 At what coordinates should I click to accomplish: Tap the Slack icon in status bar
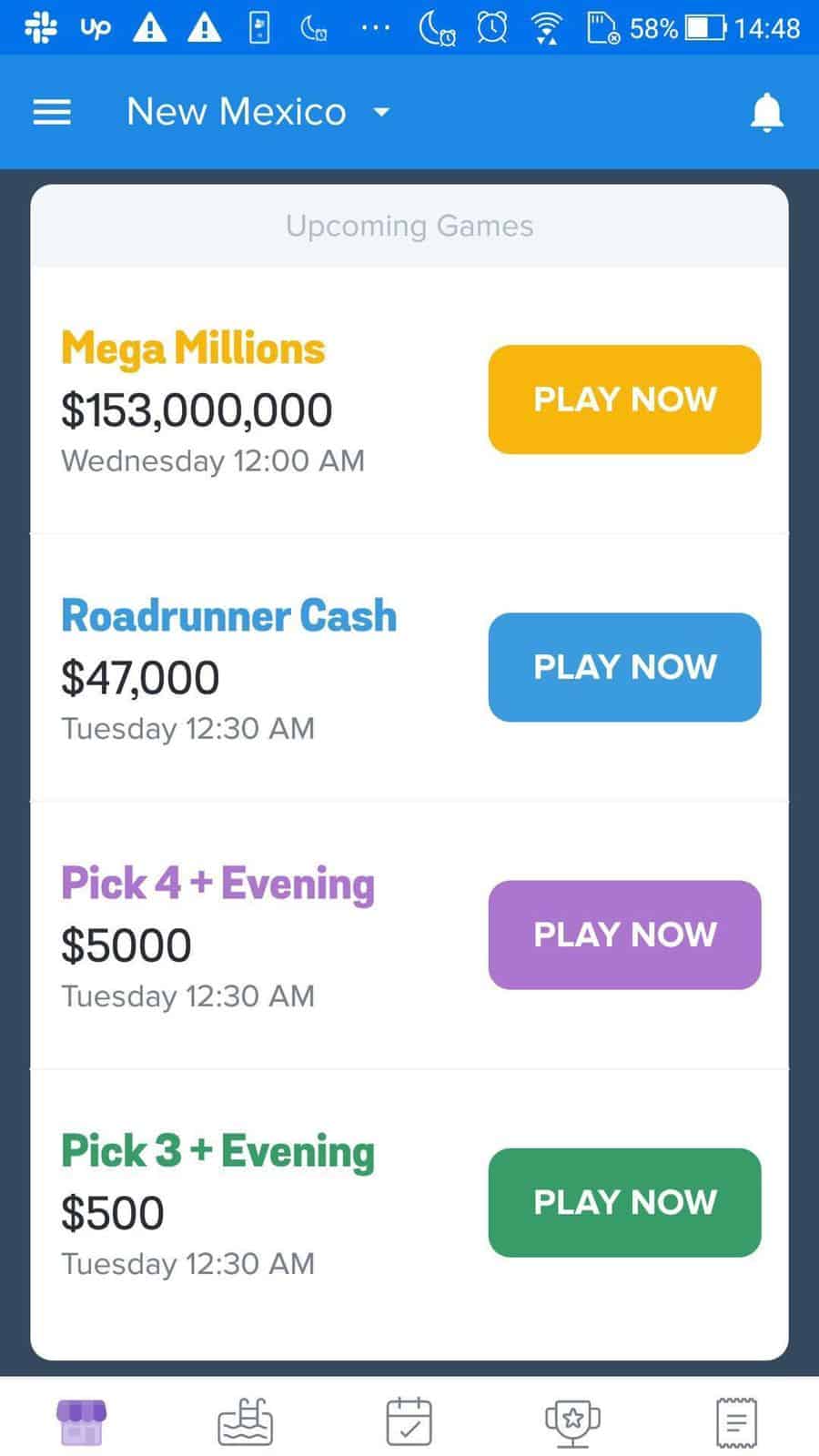click(40, 27)
